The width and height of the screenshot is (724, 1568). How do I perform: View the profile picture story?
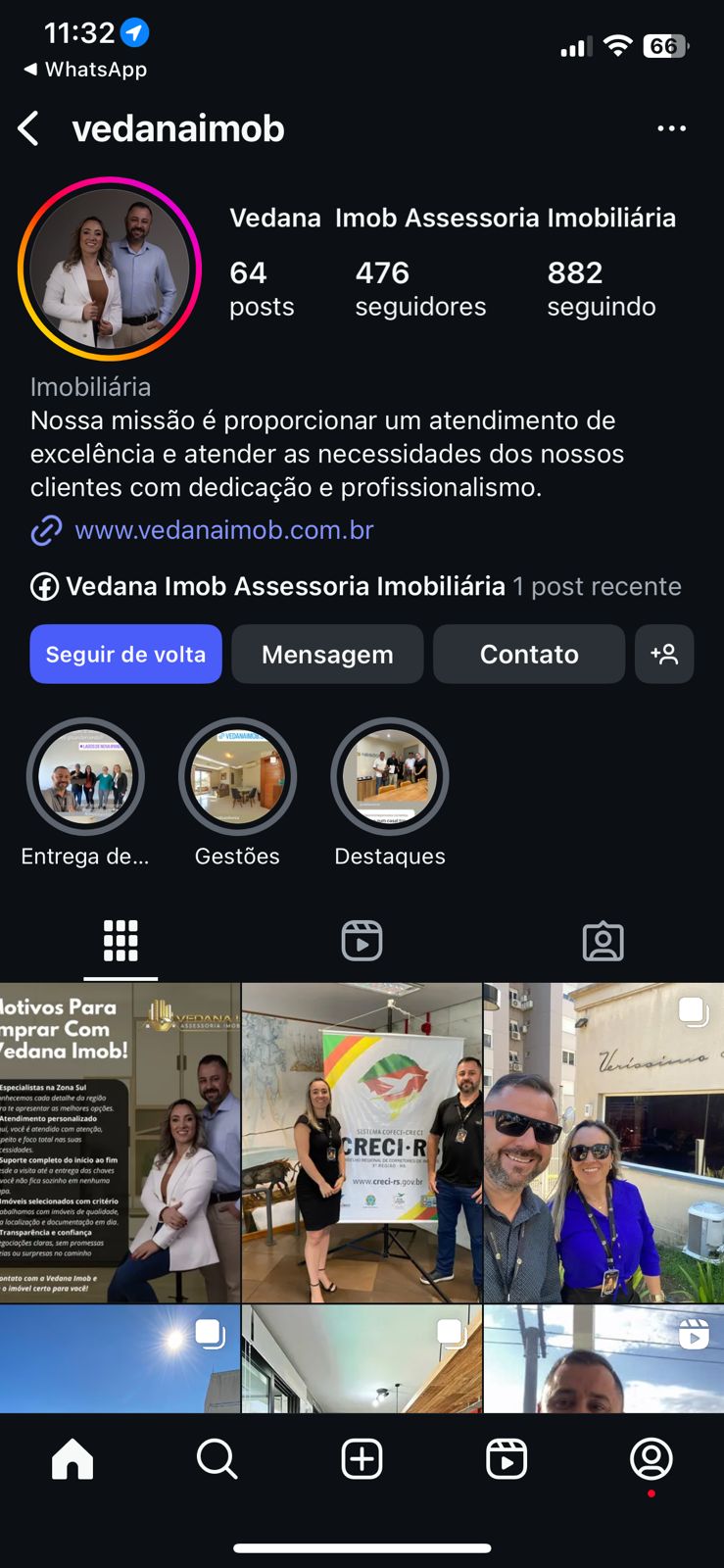tap(110, 269)
